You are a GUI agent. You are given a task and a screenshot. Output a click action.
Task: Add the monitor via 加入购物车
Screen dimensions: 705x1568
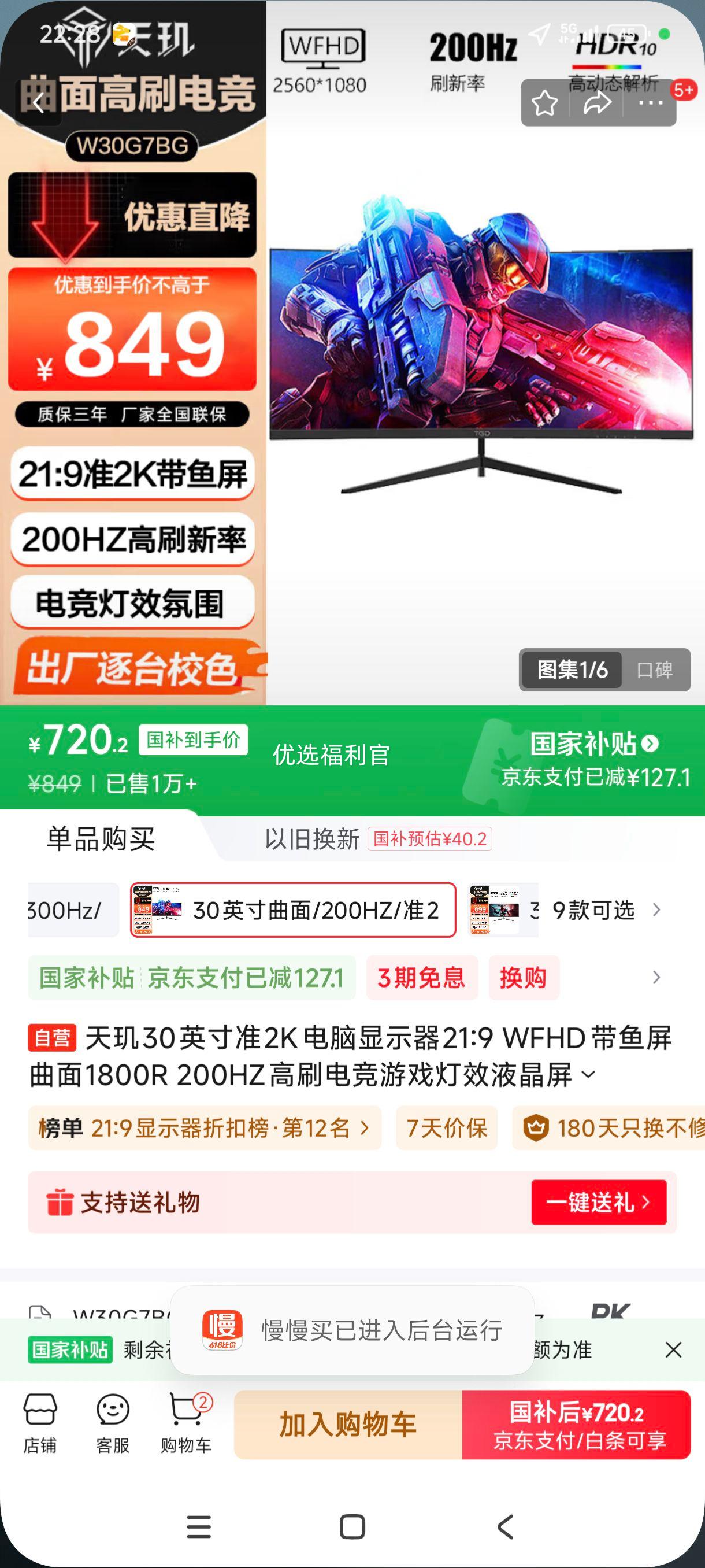(347, 1425)
